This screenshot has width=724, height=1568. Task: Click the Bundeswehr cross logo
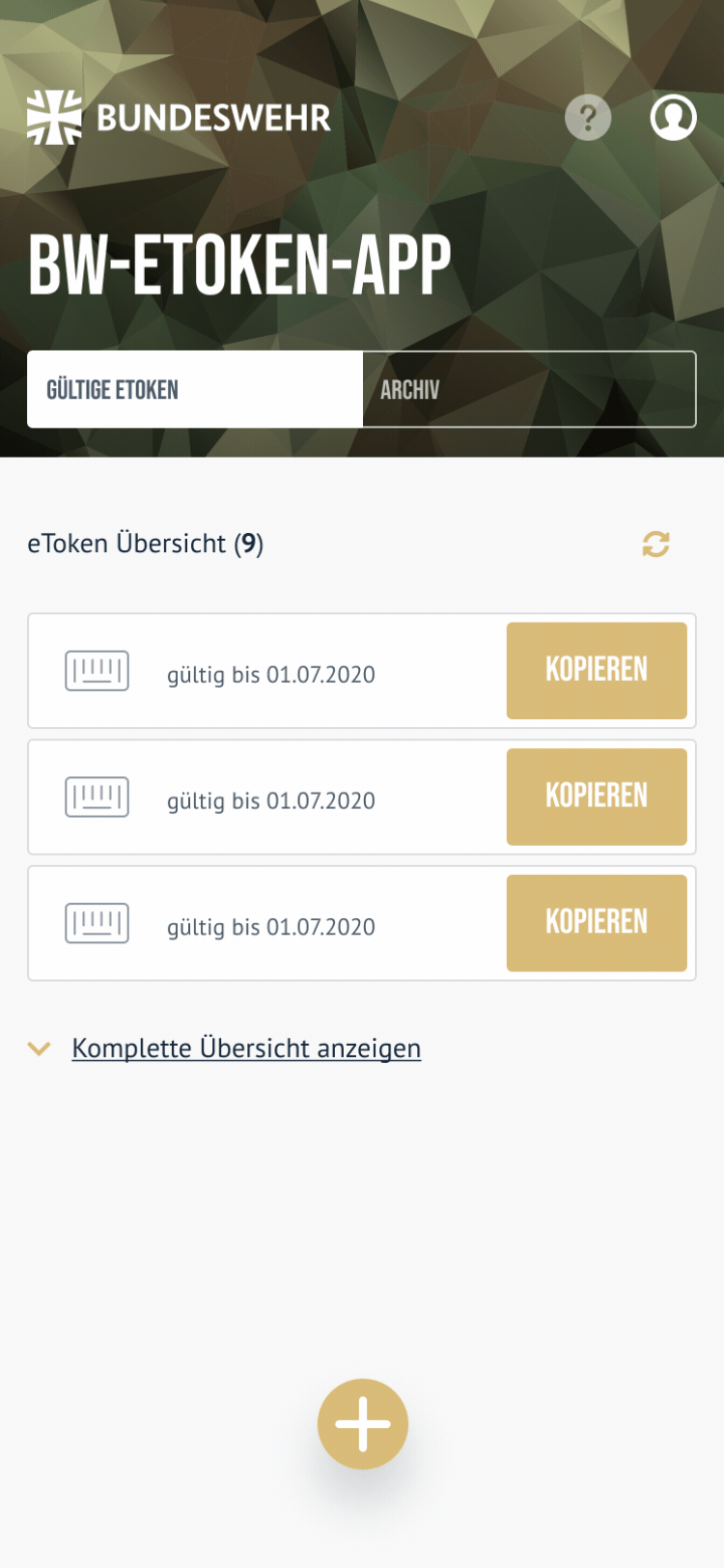pyautogui.click(x=55, y=117)
